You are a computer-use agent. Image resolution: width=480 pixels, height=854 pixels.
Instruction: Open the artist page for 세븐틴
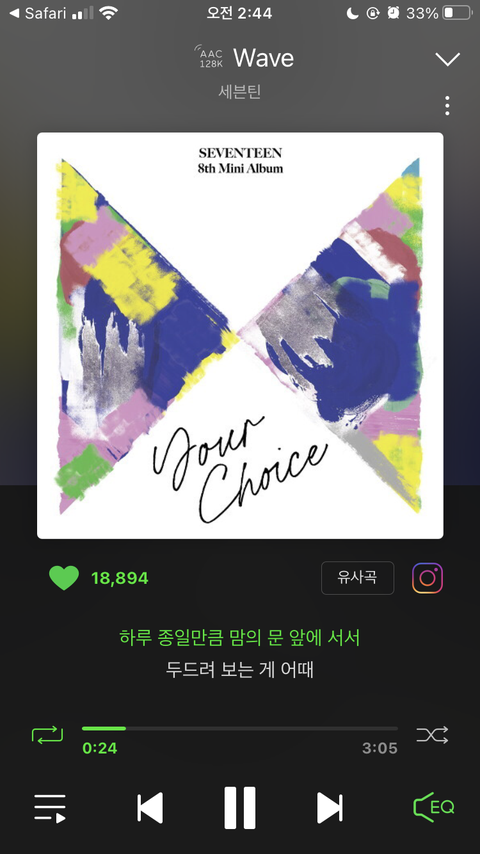pos(240,92)
